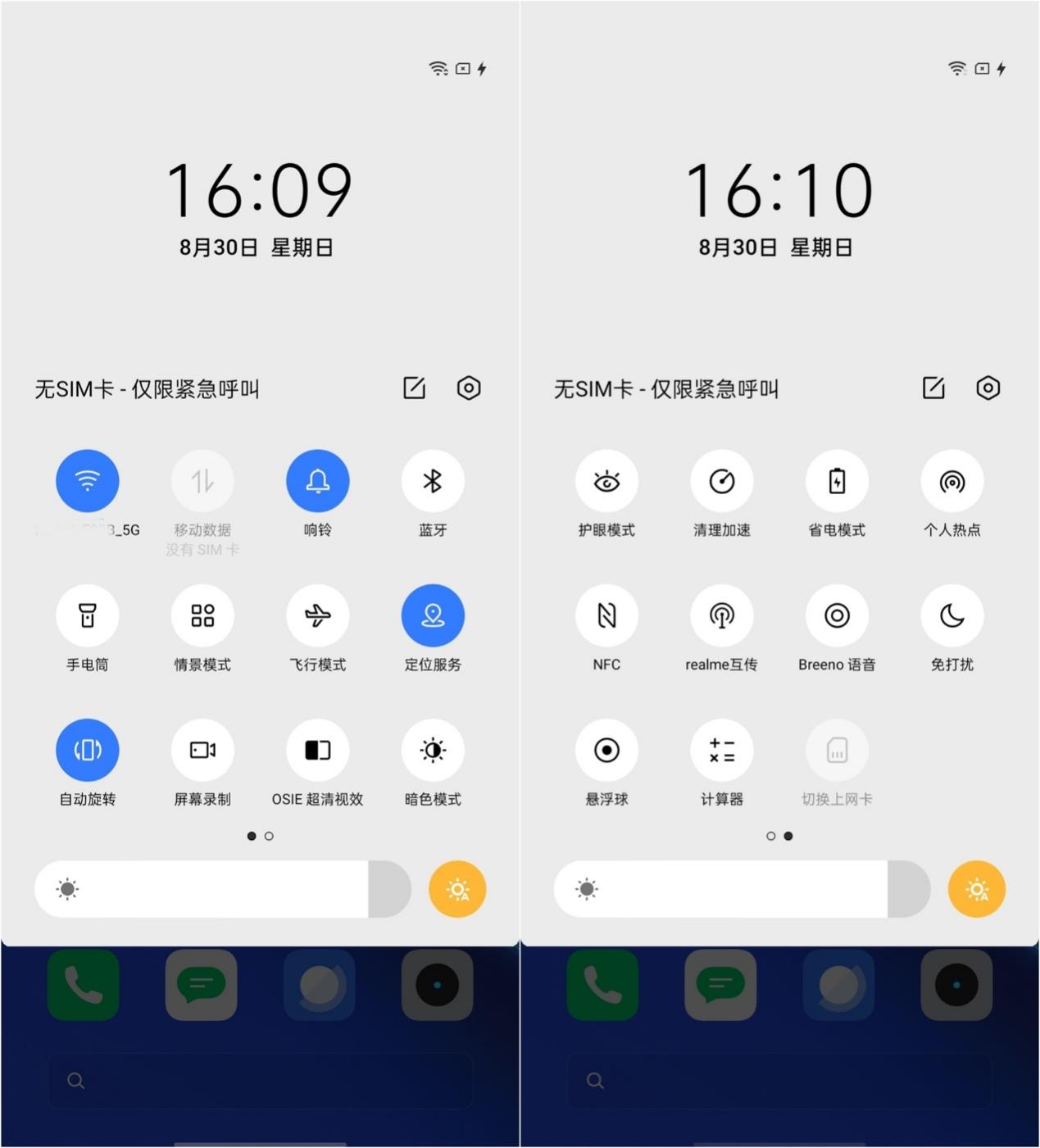Enable OSIE 超清视效
This screenshot has height=1148, width=1040.
point(318,750)
